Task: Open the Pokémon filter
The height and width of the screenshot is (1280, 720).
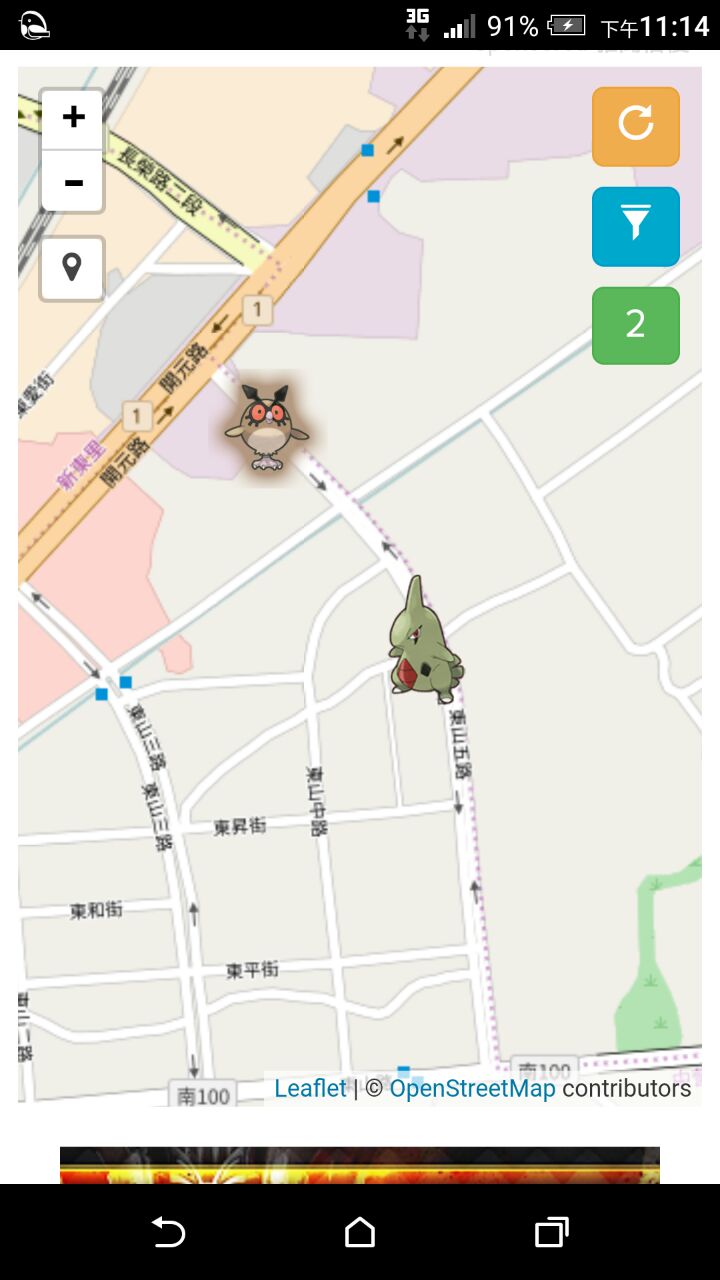Action: tap(635, 226)
